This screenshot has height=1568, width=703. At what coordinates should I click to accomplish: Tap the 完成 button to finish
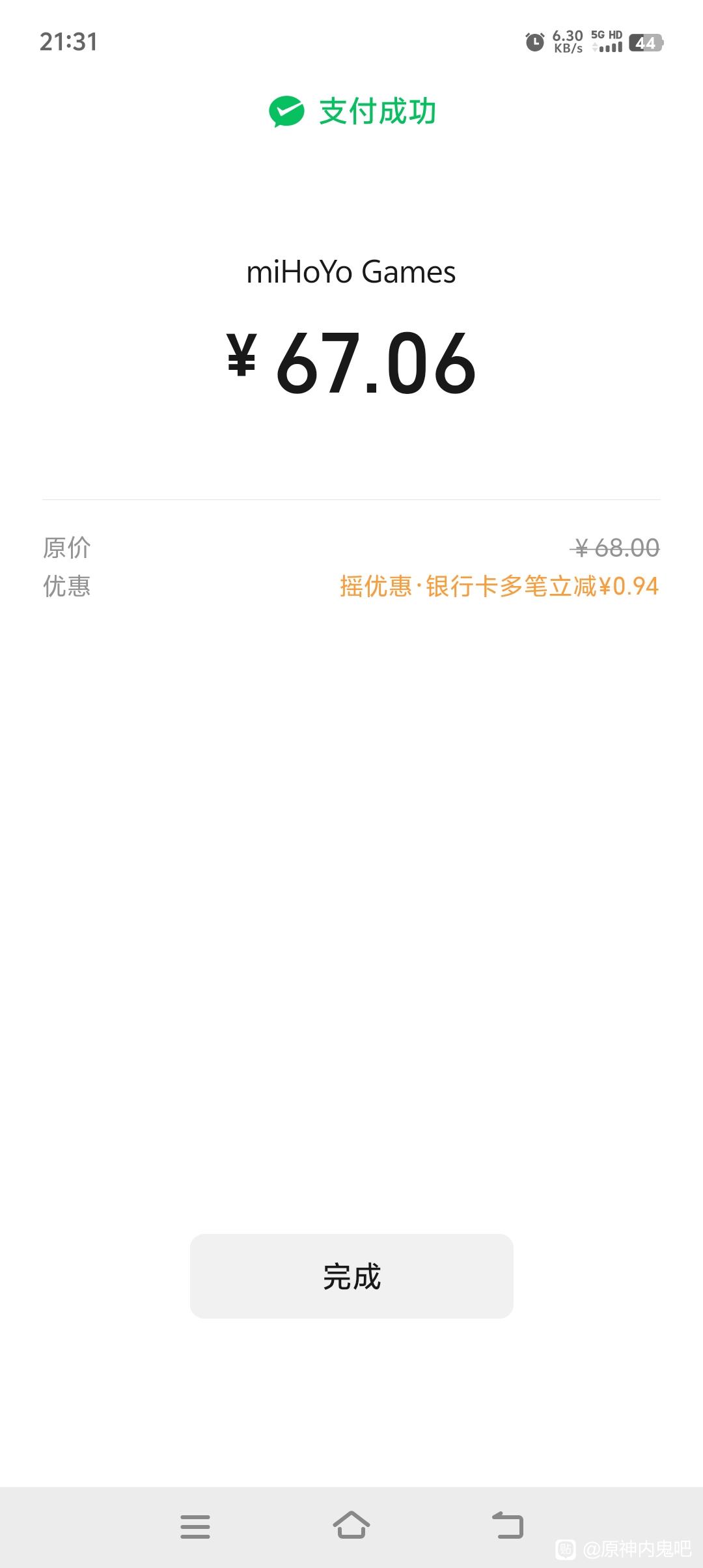tap(351, 1276)
